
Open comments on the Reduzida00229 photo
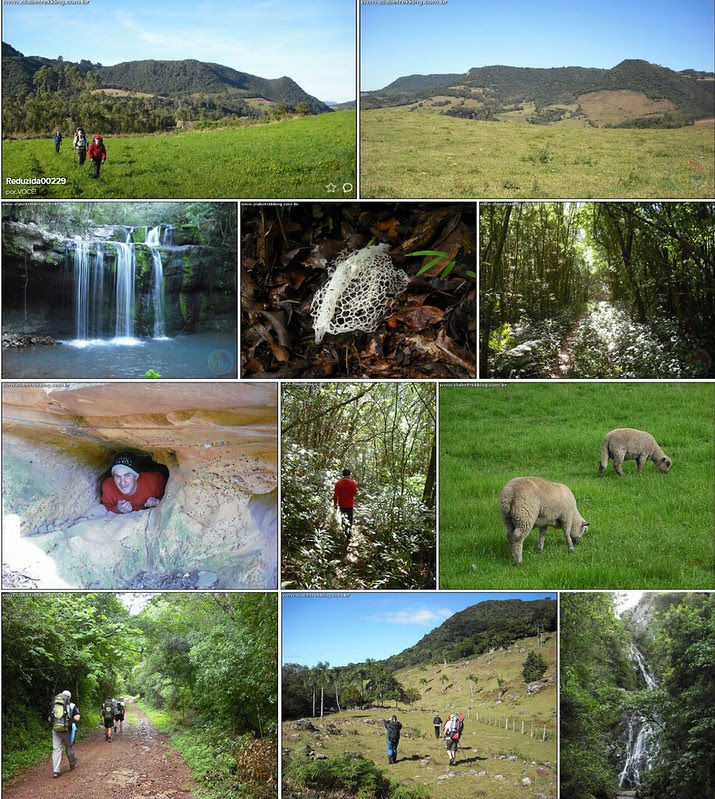pos(347,187)
